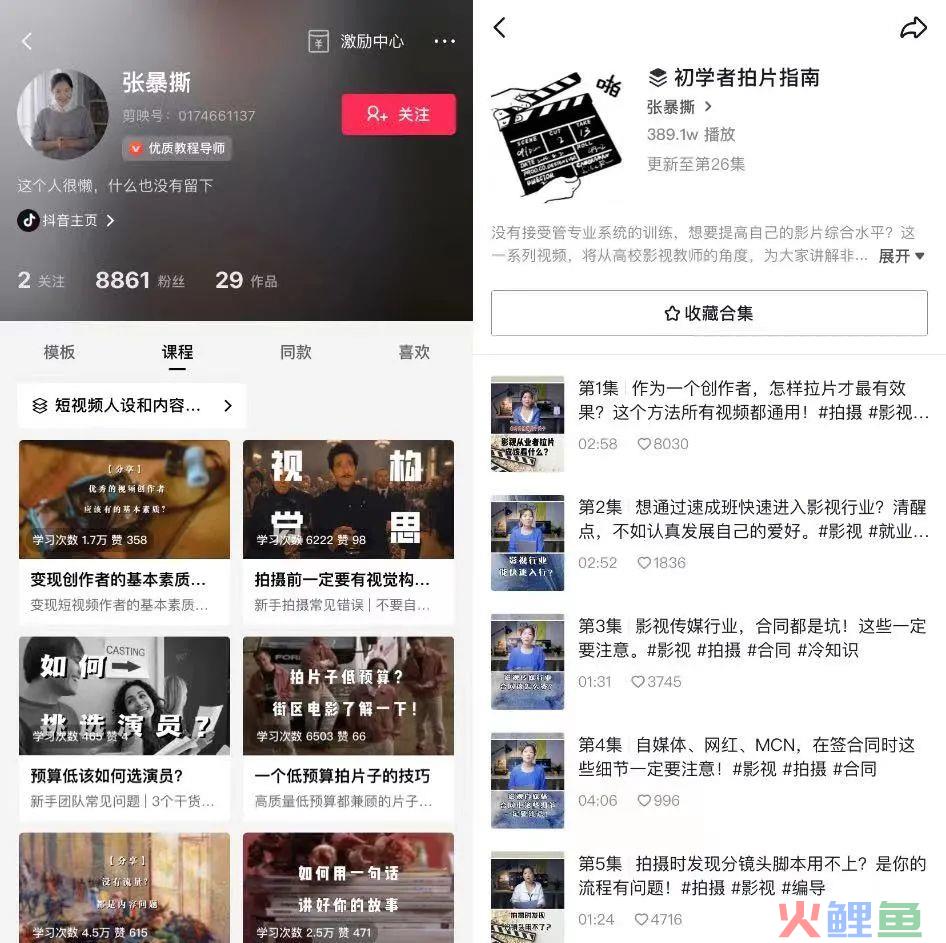The width and height of the screenshot is (946, 943).
Task: Follow 张暴撕 with the 关注 button
Action: click(398, 114)
